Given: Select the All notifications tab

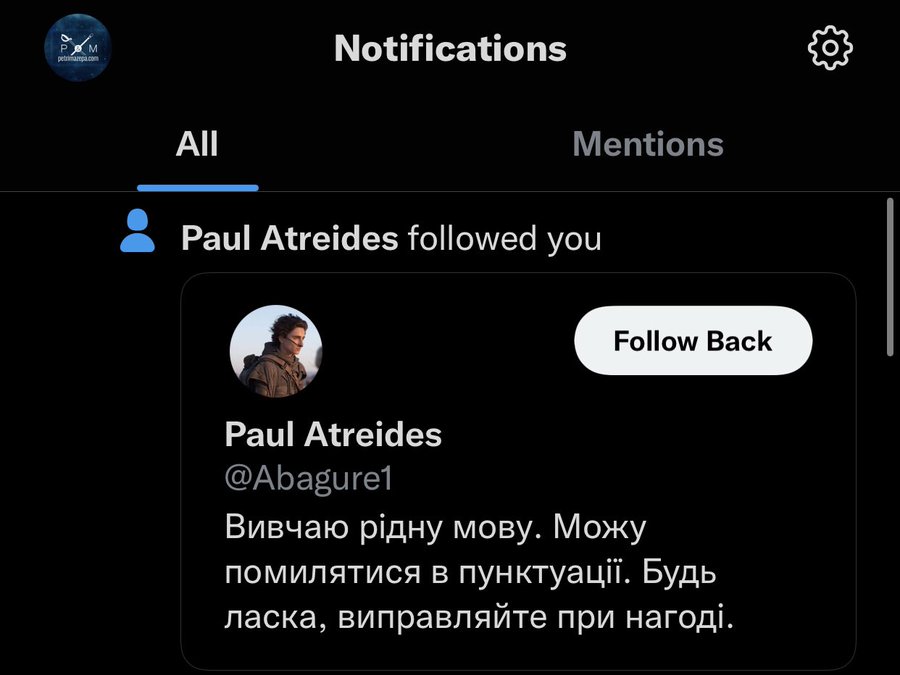Looking at the screenshot, I should click(197, 144).
